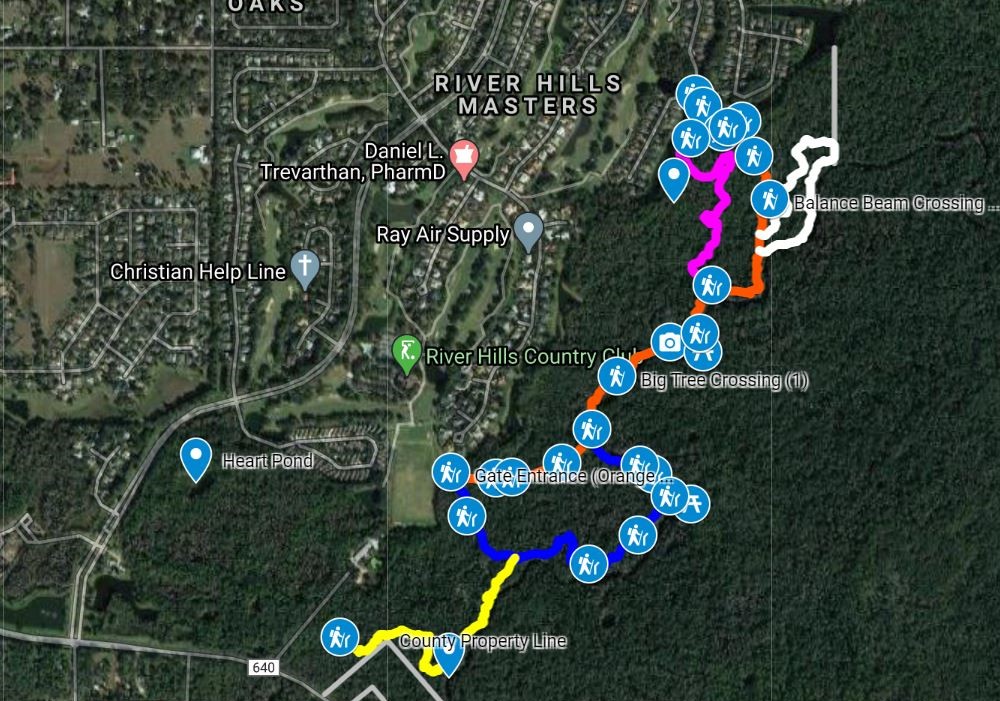The height and width of the screenshot is (701, 1000).
Task: Select the Balance Beam Crossing hiker marker
Action: point(768,198)
